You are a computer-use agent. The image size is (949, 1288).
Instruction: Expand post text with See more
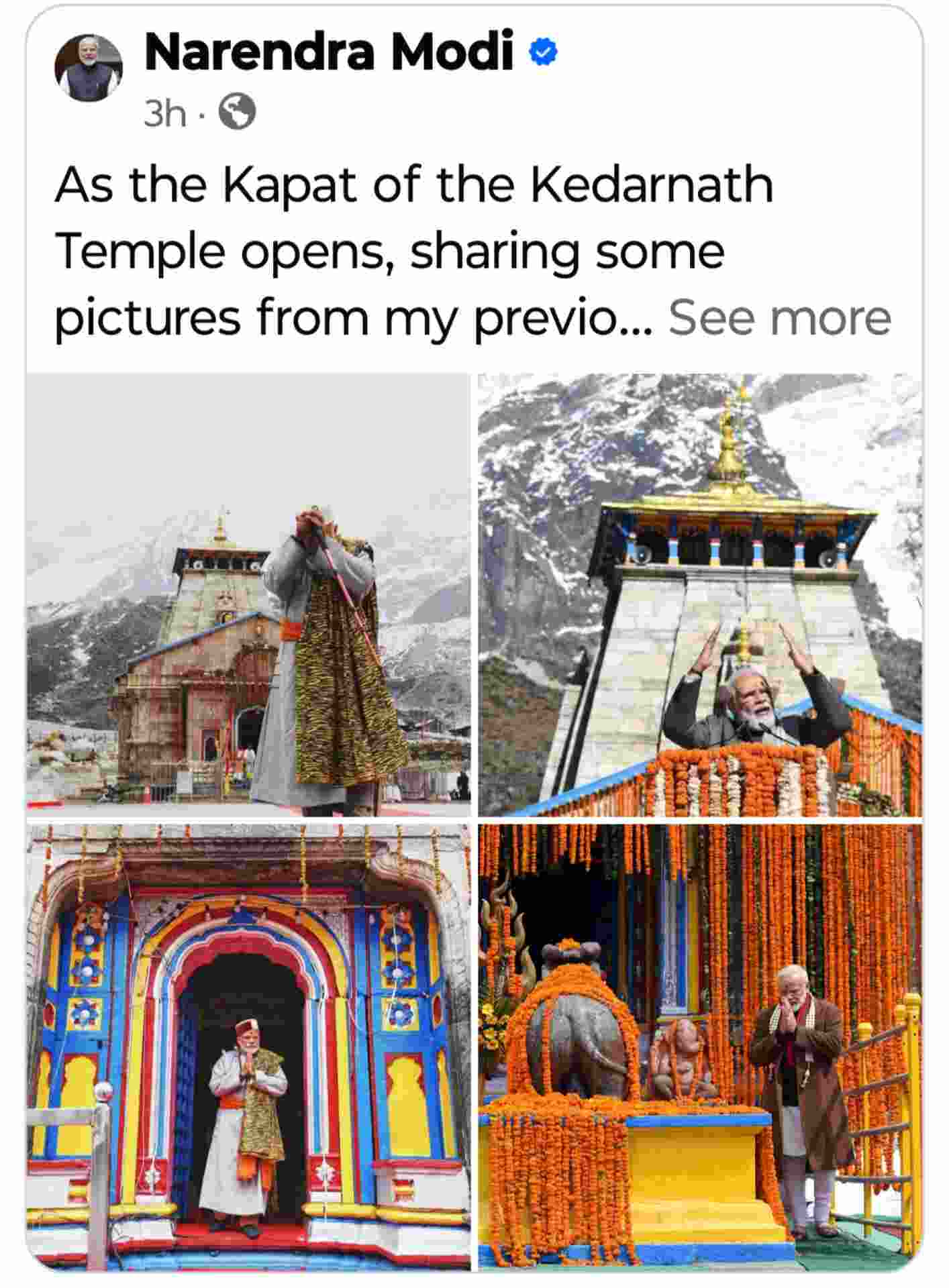click(x=779, y=318)
